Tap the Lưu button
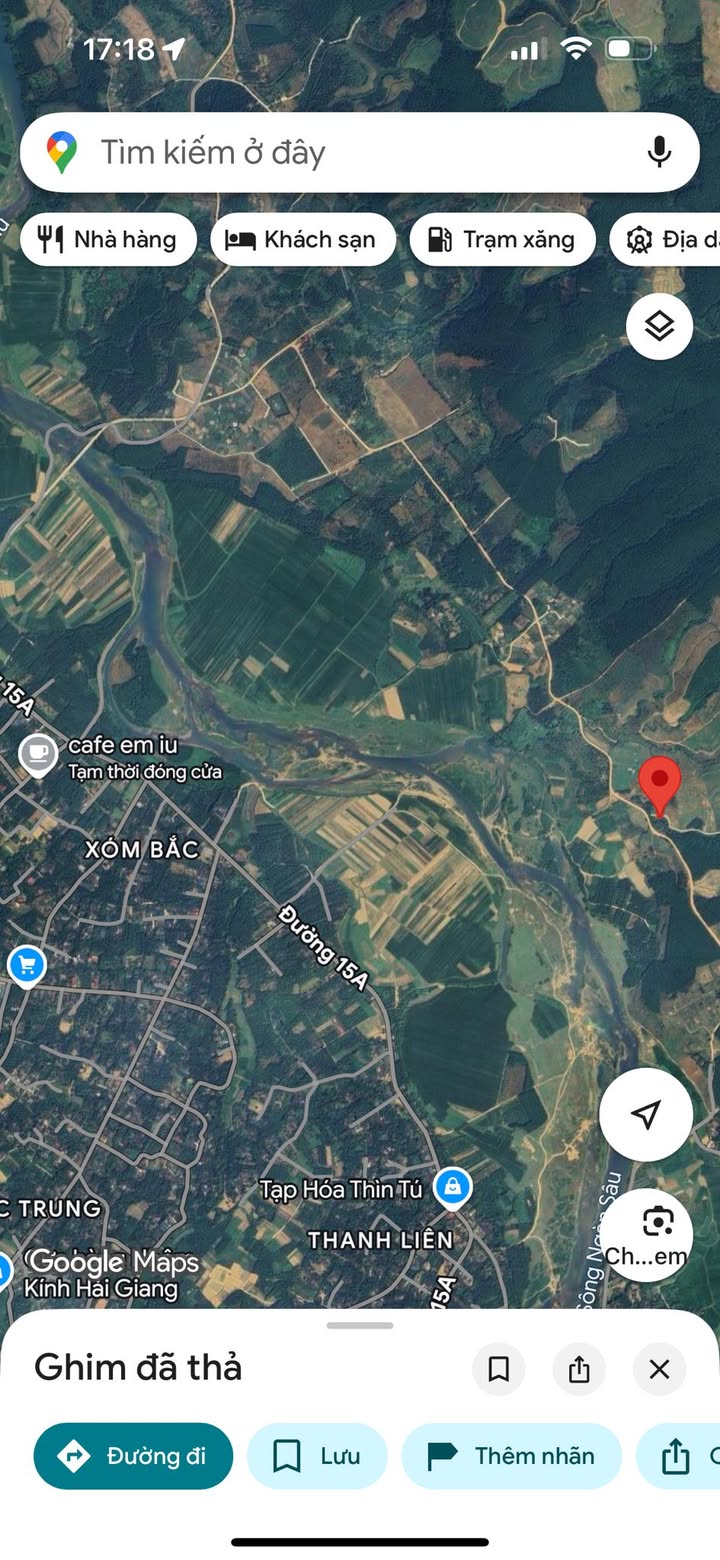The width and height of the screenshot is (720, 1560). (x=317, y=1456)
